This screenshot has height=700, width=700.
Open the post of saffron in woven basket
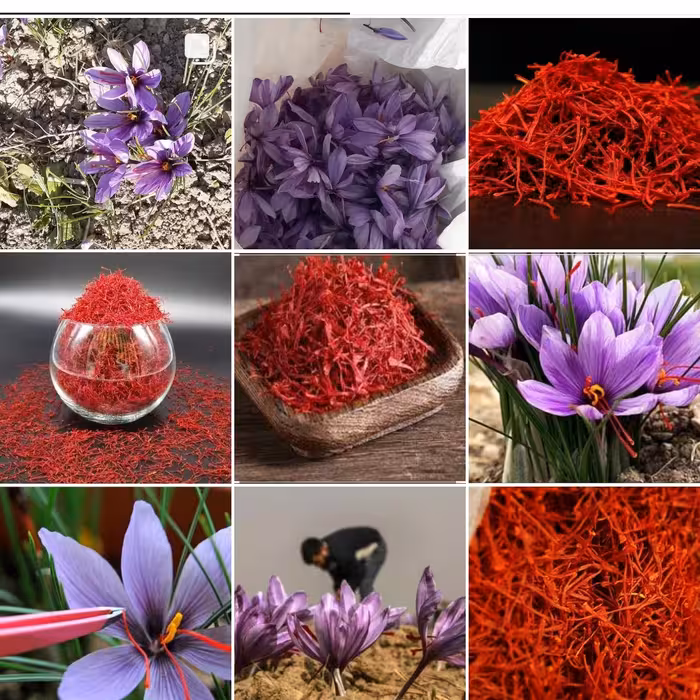pos(349,367)
